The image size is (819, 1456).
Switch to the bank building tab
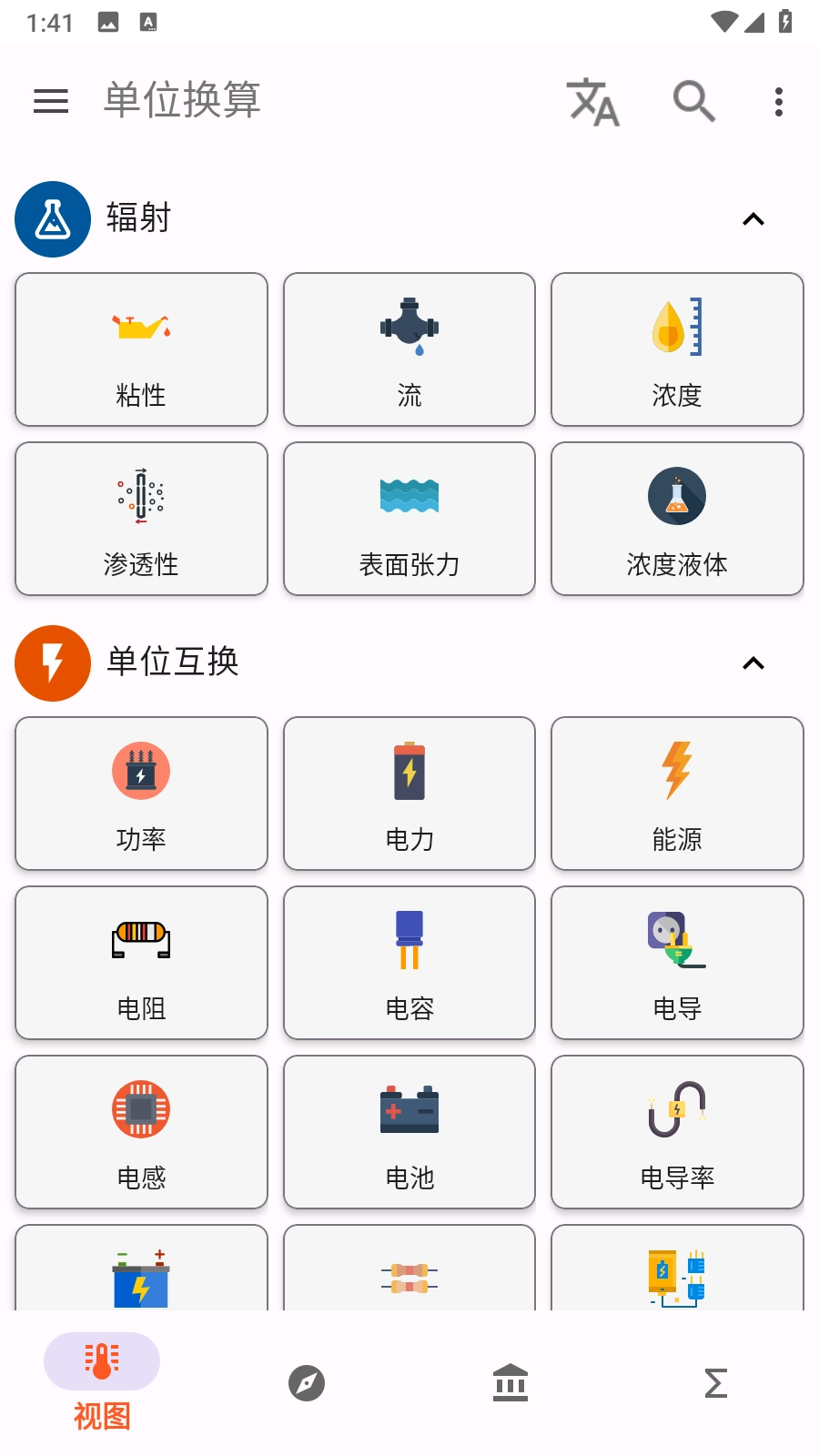coord(511,1383)
